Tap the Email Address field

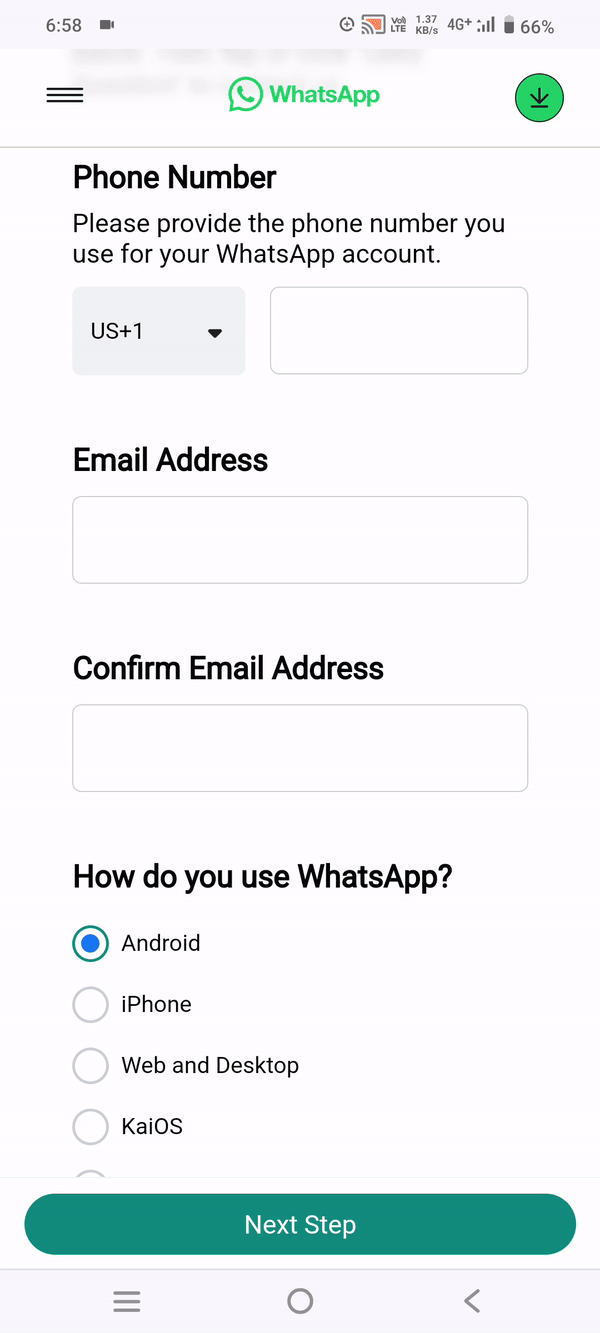pyautogui.click(x=300, y=540)
